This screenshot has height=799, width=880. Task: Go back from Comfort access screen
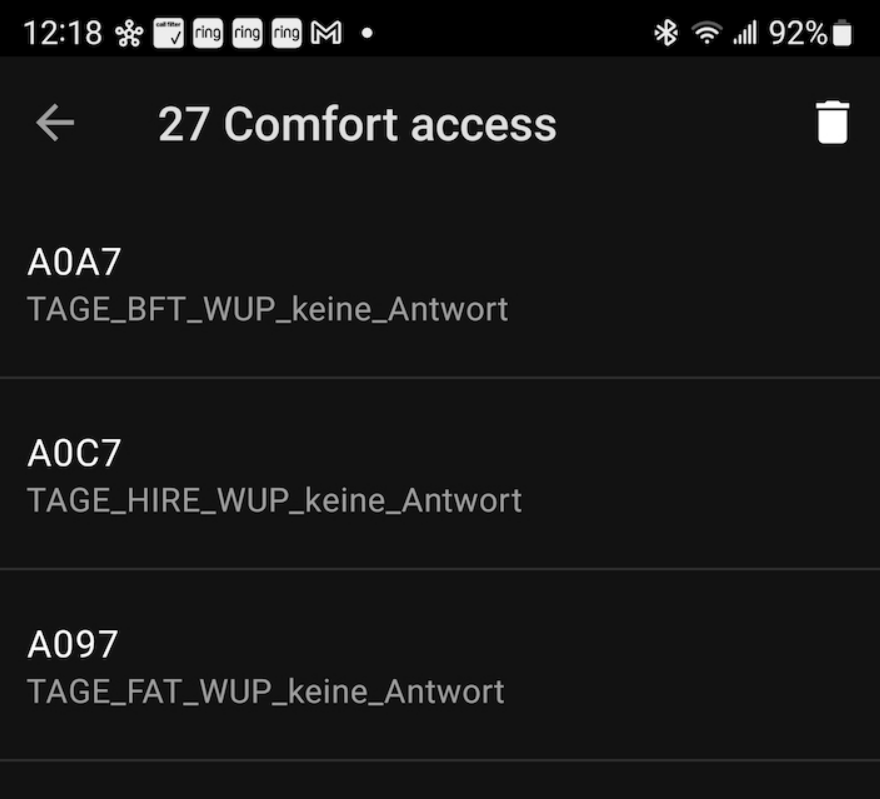click(55, 124)
